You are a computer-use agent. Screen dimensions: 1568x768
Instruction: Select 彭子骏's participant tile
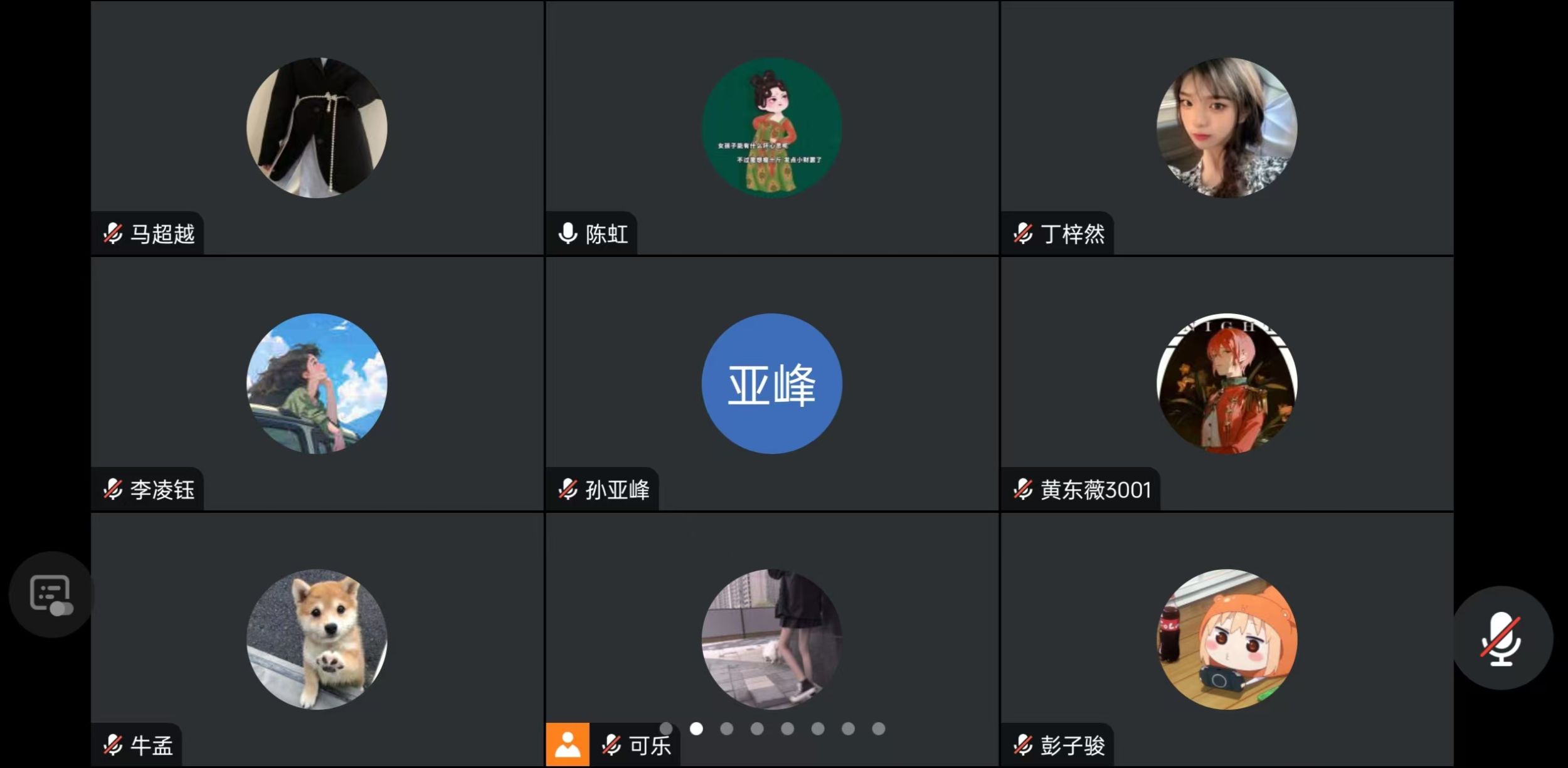1226,639
